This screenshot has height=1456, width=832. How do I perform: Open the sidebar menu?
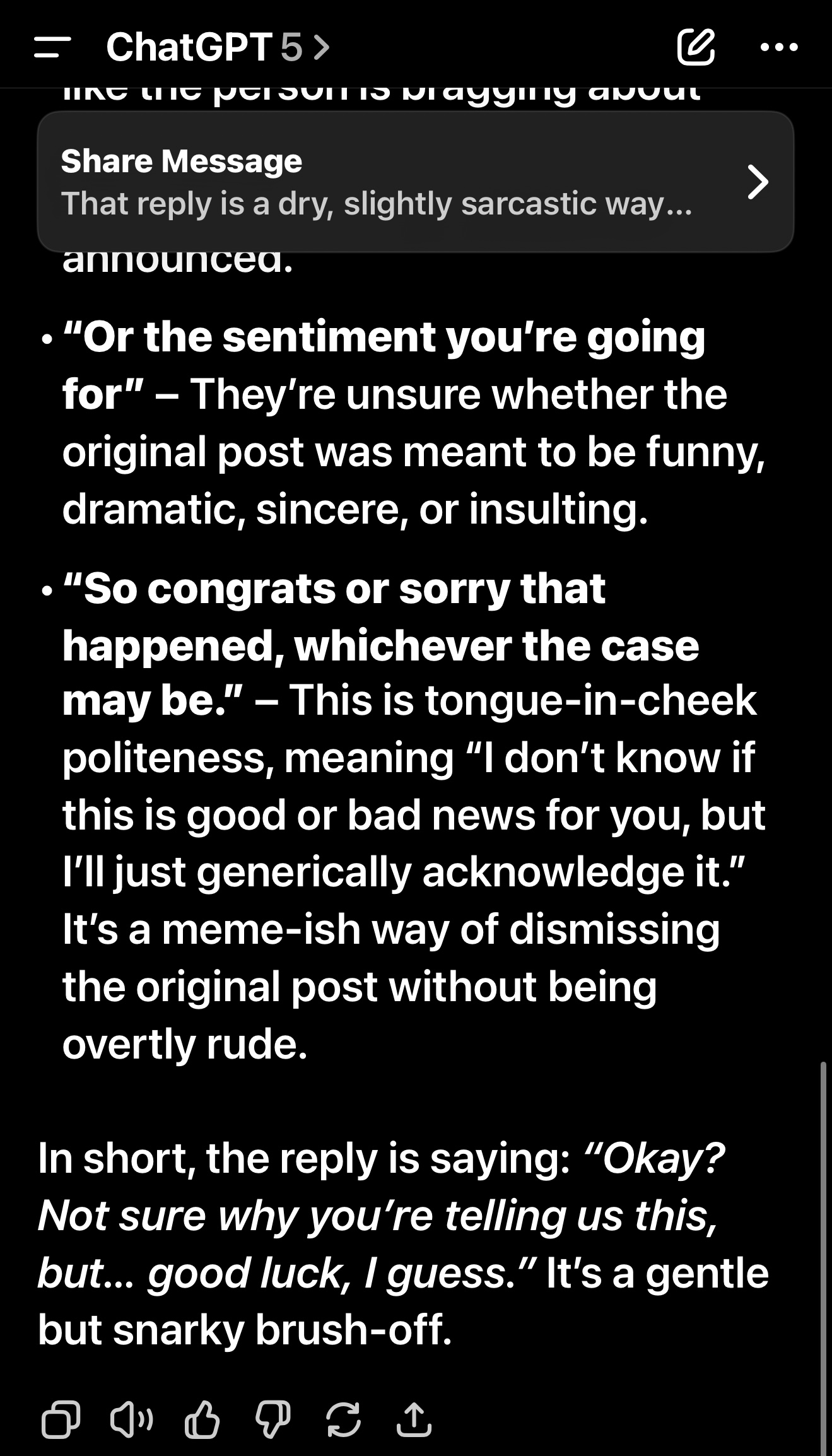52,47
